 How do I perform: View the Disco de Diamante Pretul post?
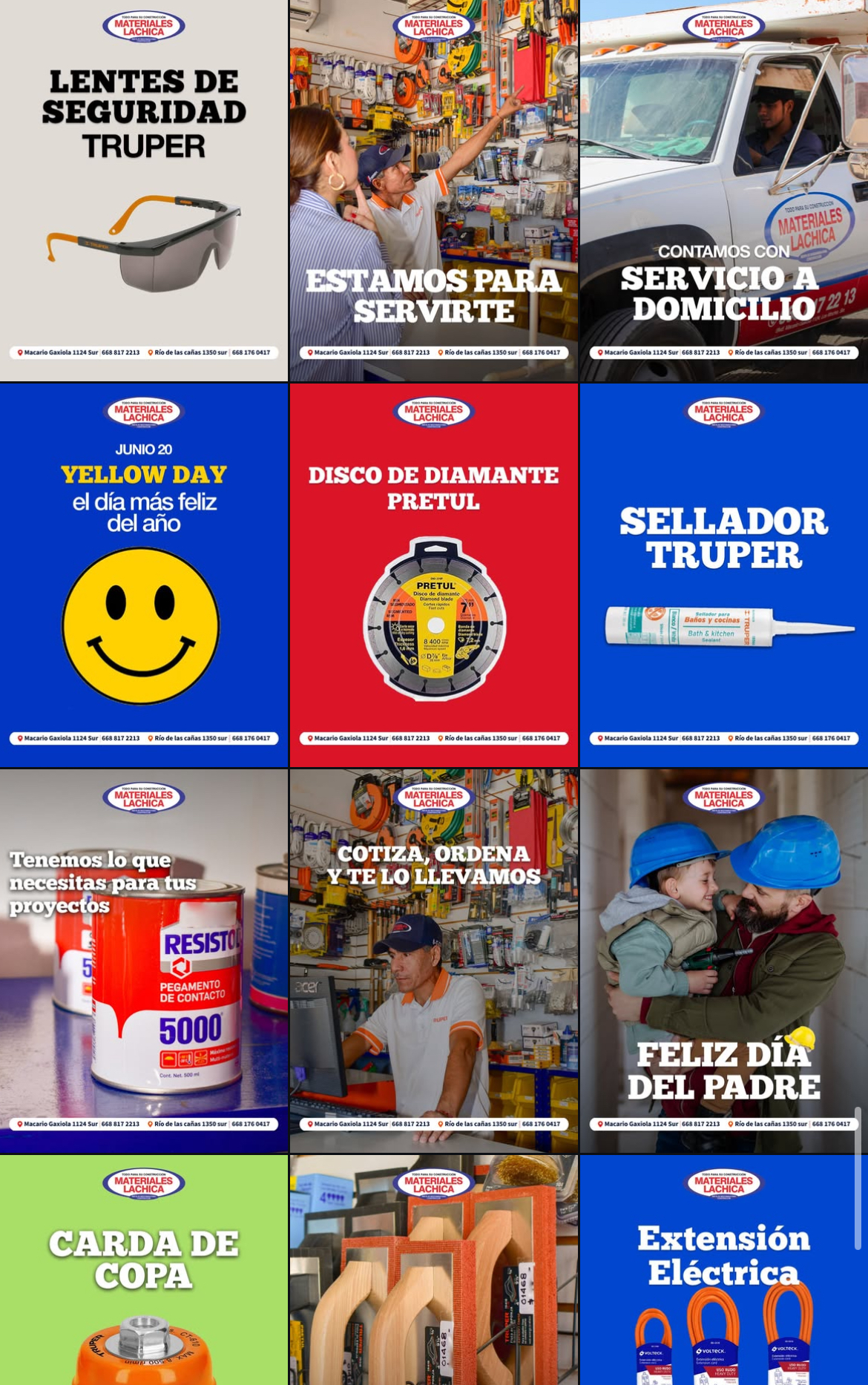click(x=433, y=575)
